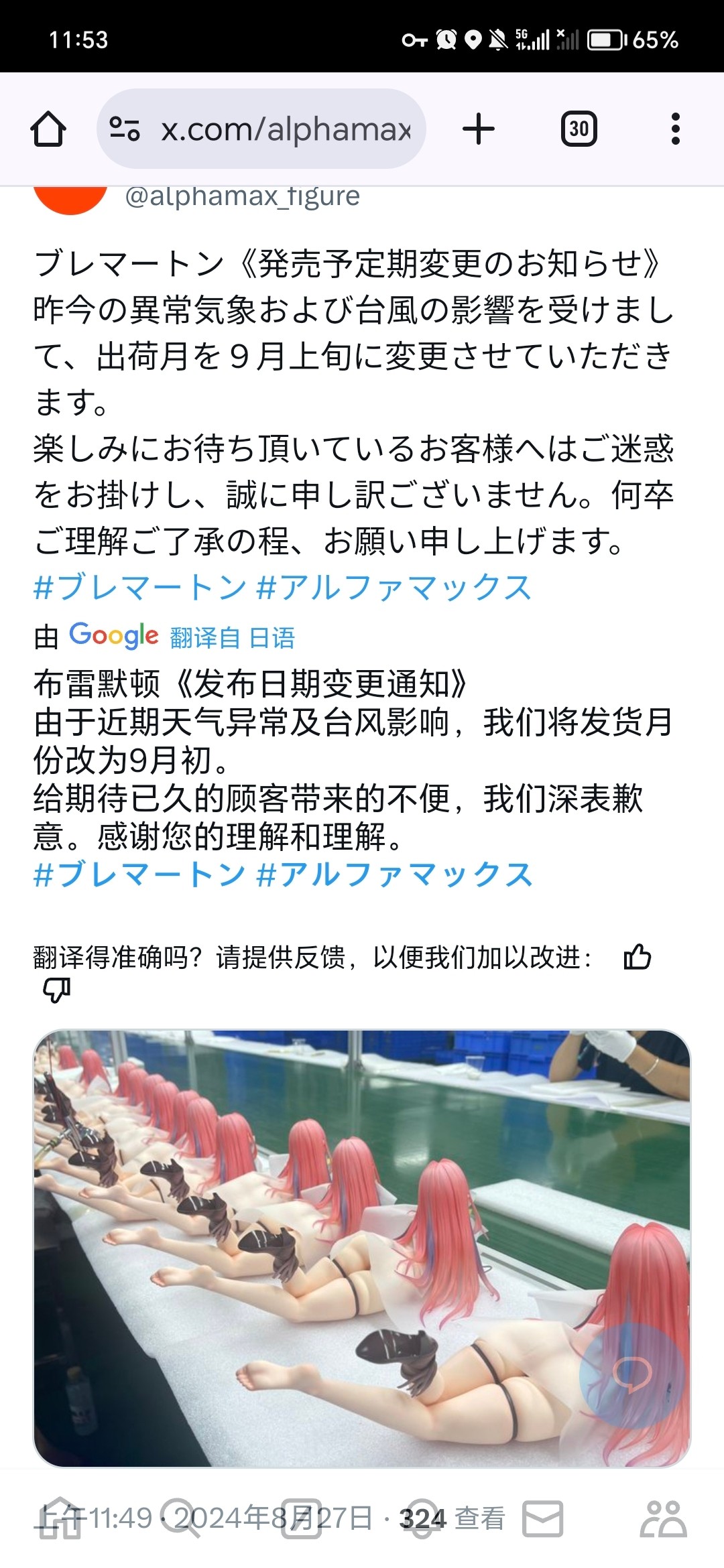Image resolution: width=724 pixels, height=1568 pixels.
Task: Open #ブレマートン hashtag in the original Japanese post
Action: click(139, 588)
